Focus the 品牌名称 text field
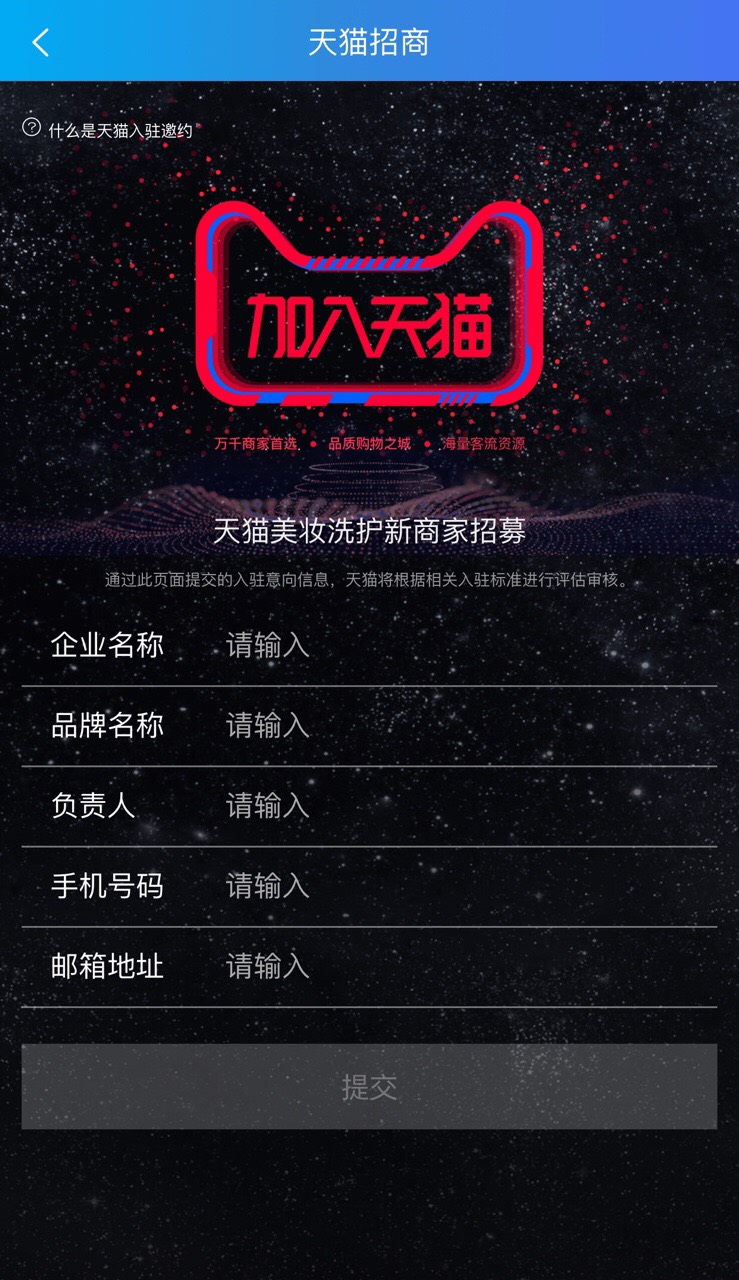Screen dimensions: 739x1280 coord(460,726)
